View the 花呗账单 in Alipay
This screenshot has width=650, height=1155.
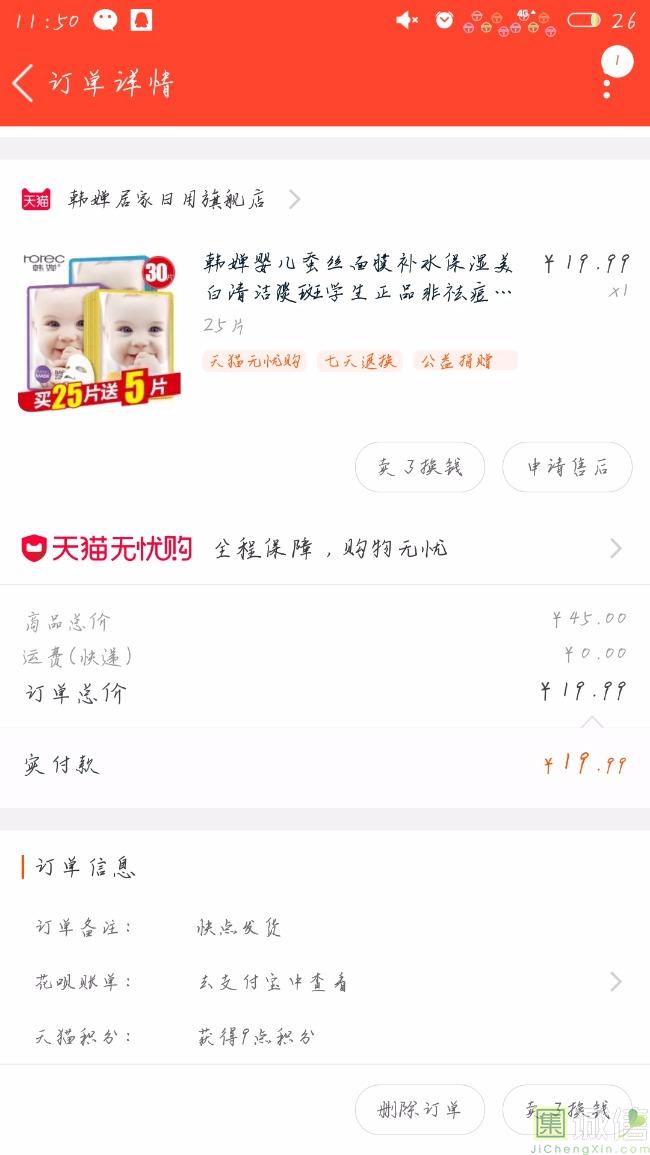(325, 982)
